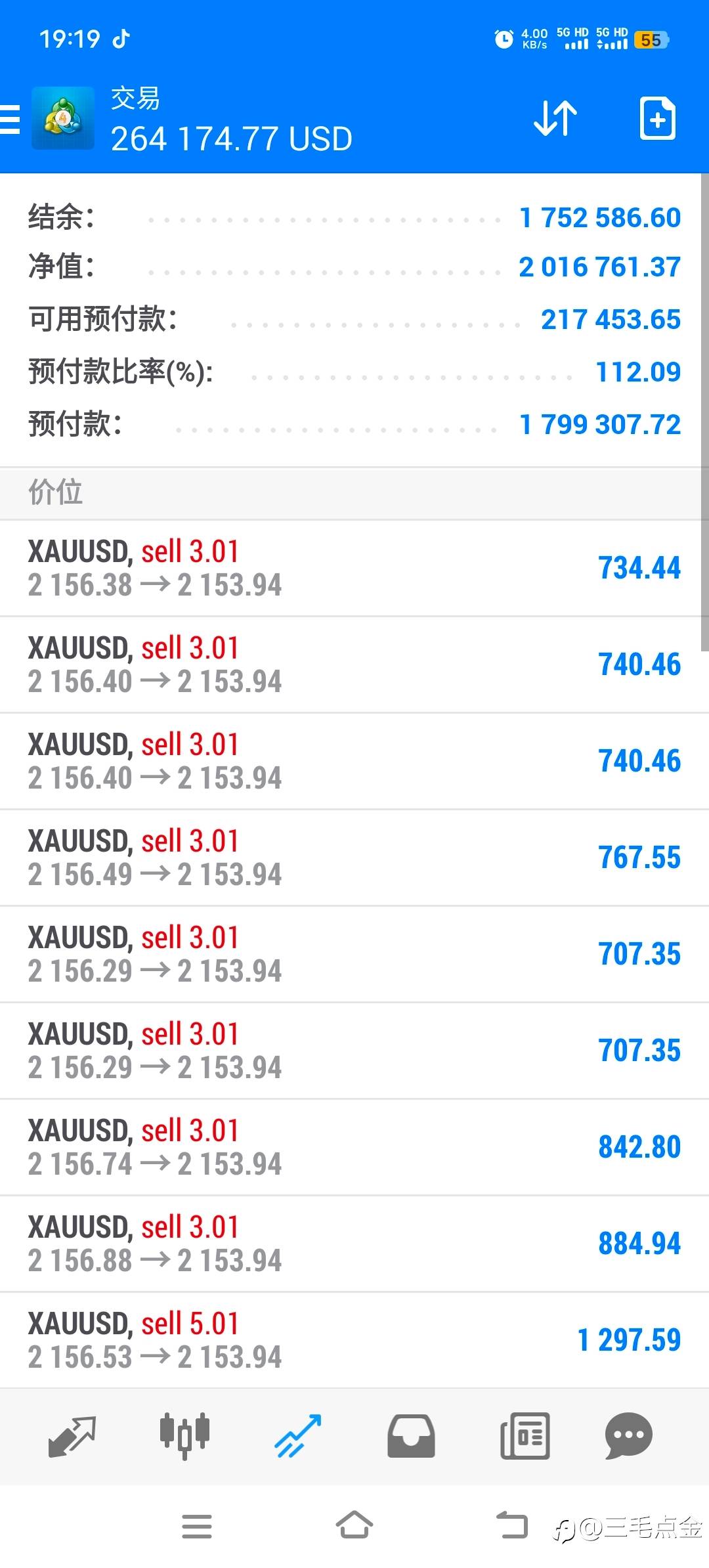Screen dimensions: 709x1568
Task: Select the XAUUSD position opened at 2156.74
Action: (354, 1147)
